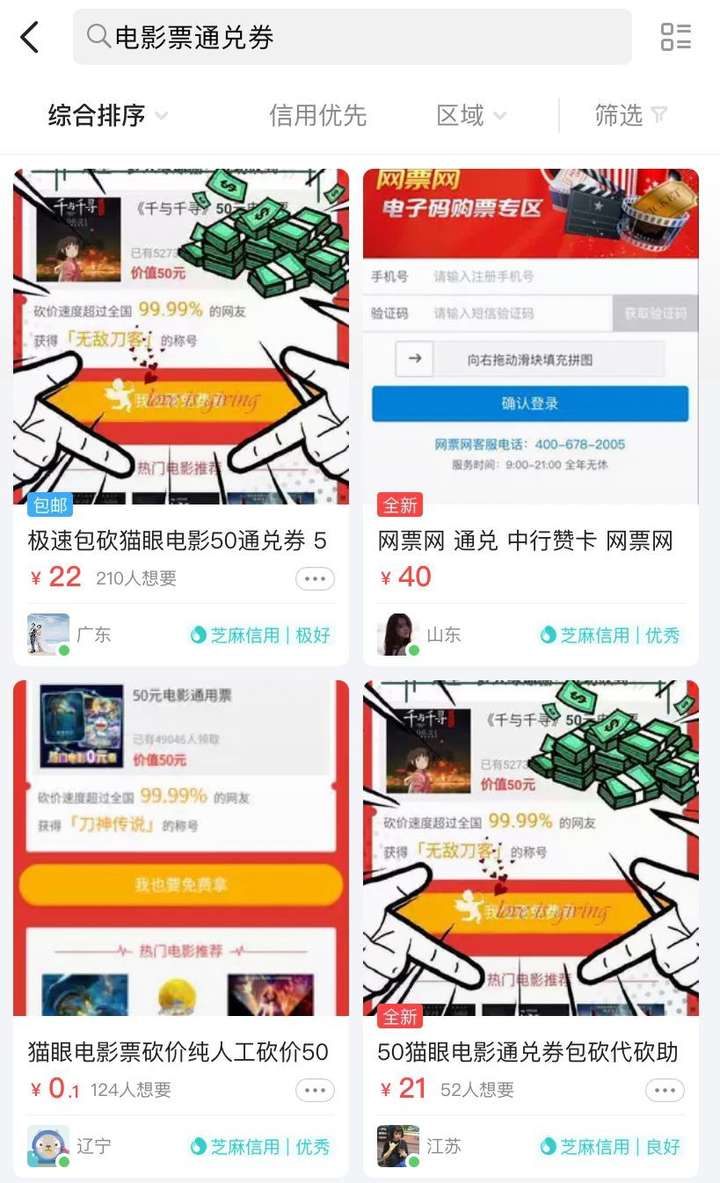View the 广东 seller's avatar profile
The width and height of the screenshot is (720, 1183).
[x=48, y=635]
